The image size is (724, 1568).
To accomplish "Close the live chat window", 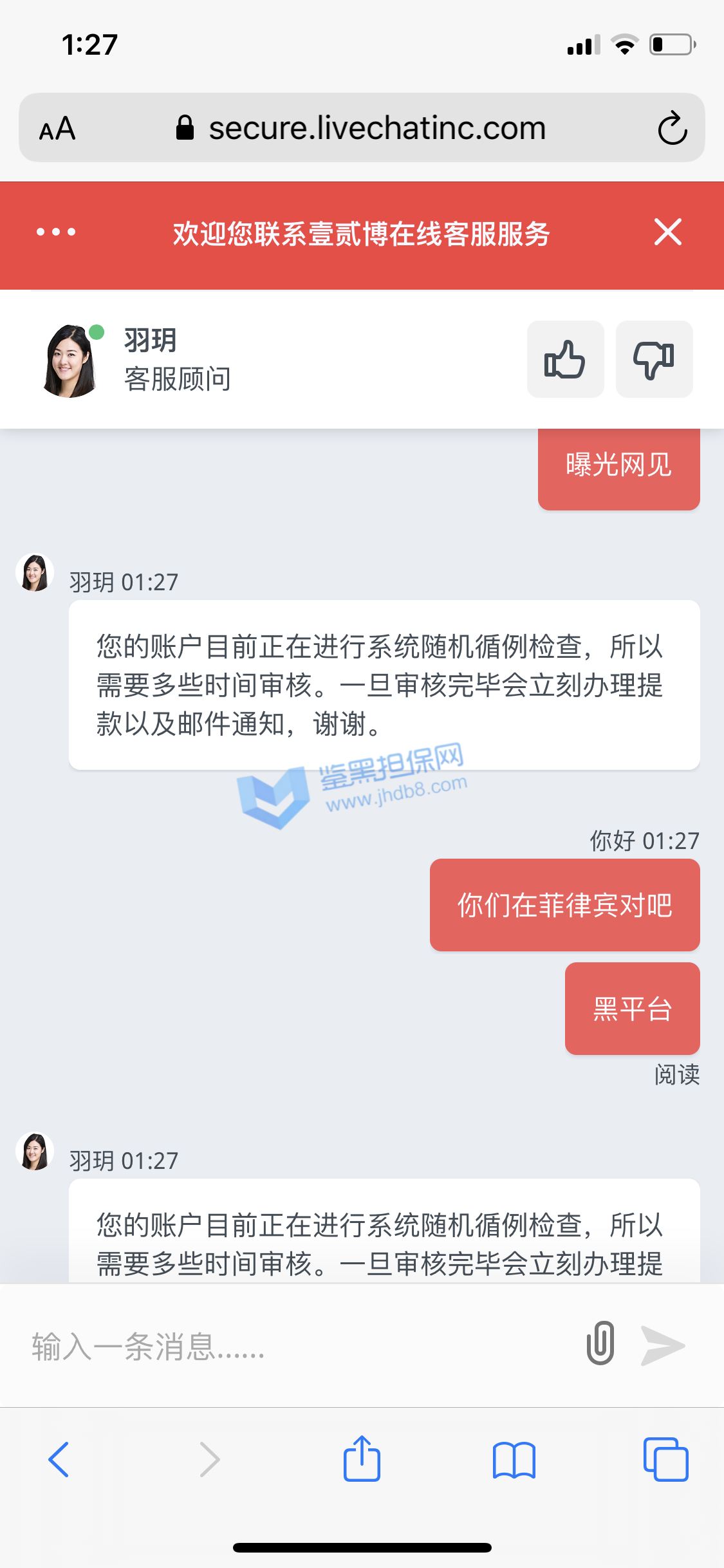I will click(667, 232).
